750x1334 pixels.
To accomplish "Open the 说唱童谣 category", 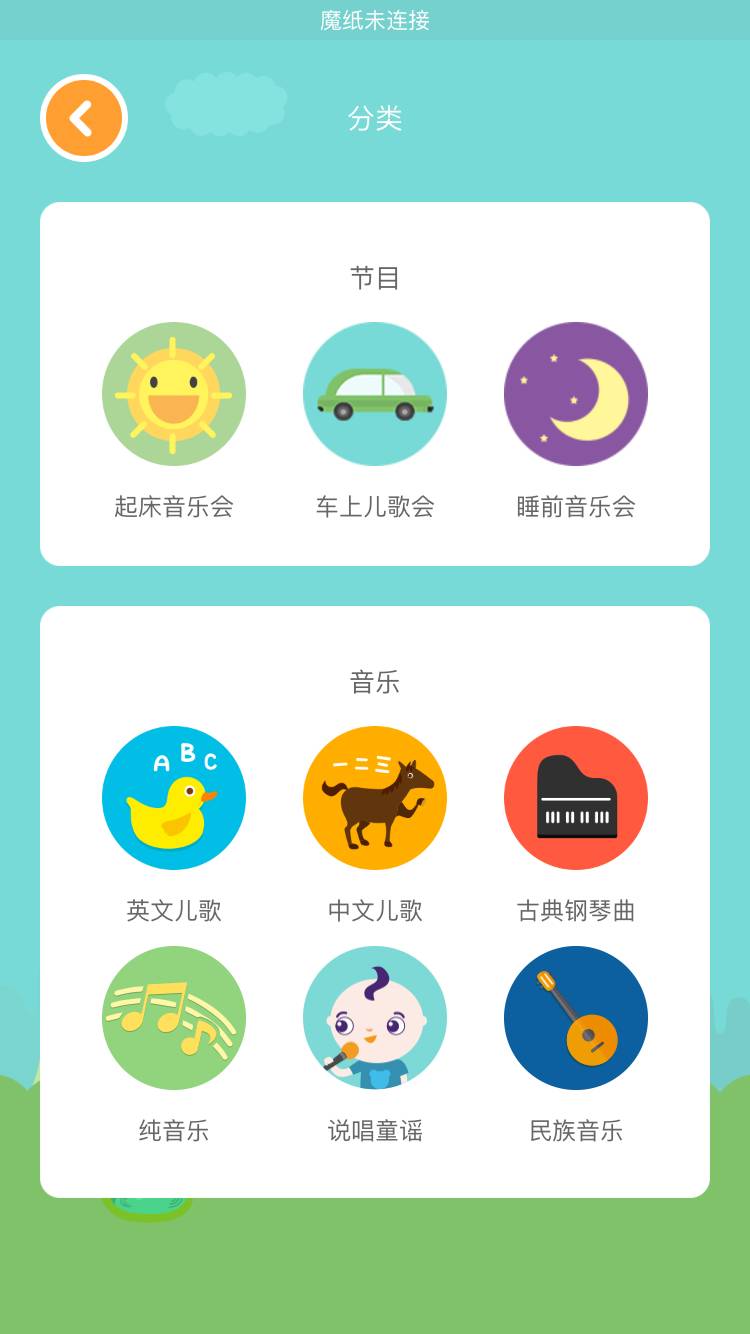I will tap(375, 1018).
